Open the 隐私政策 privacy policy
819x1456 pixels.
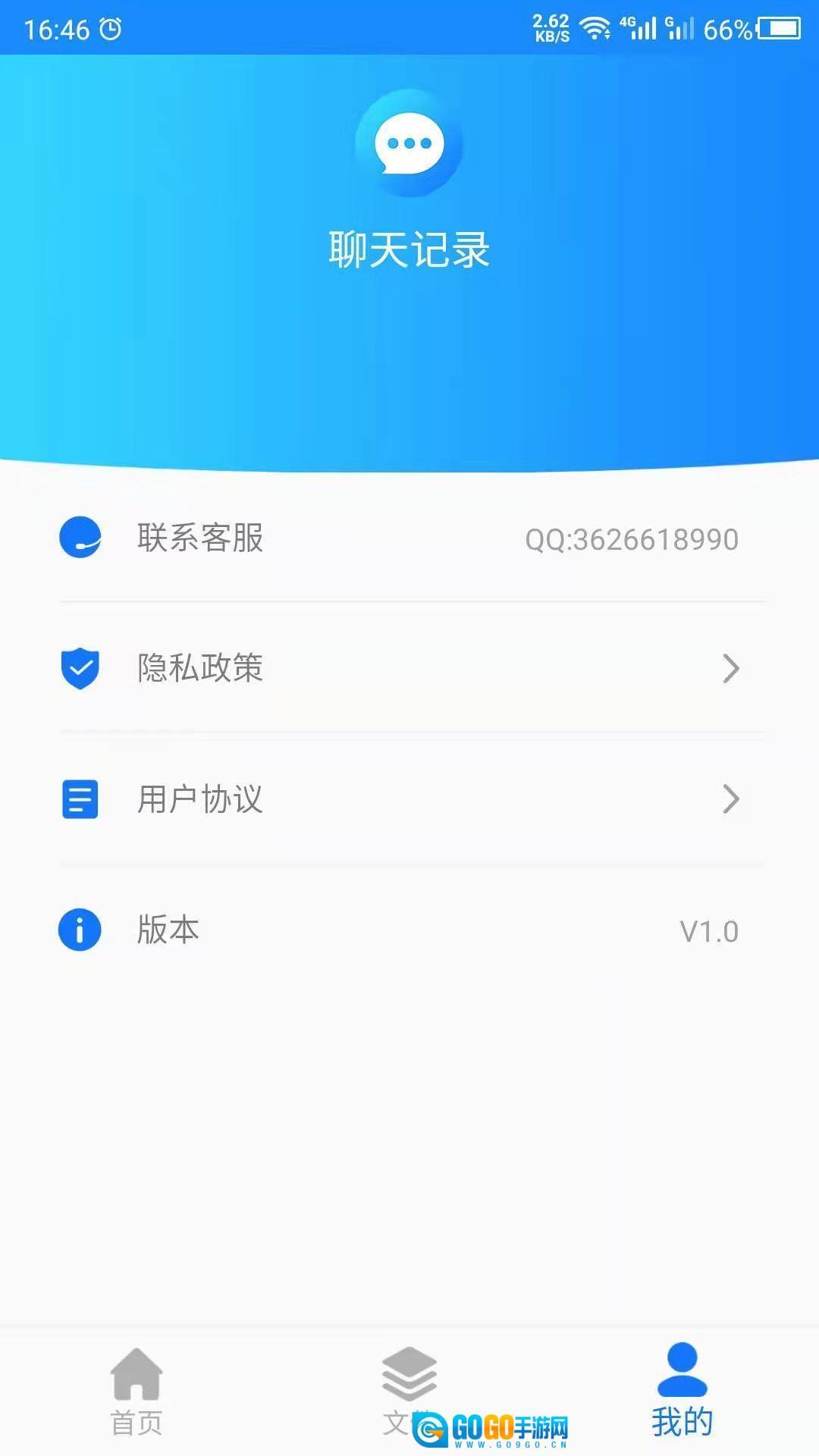click(x=409, y=668)
